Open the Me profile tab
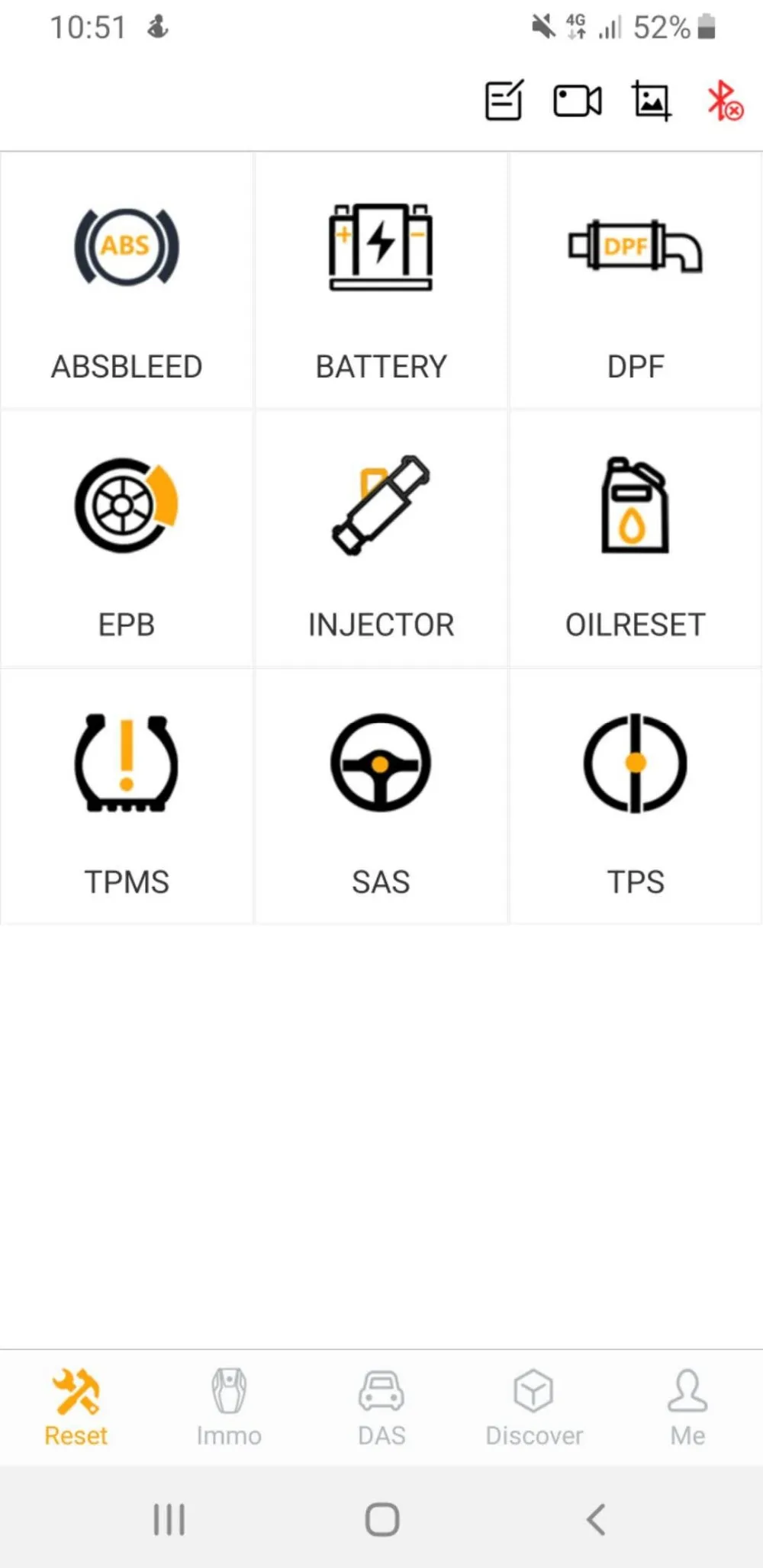This screenshot has width=763, height=1568. coord(687,1408)
